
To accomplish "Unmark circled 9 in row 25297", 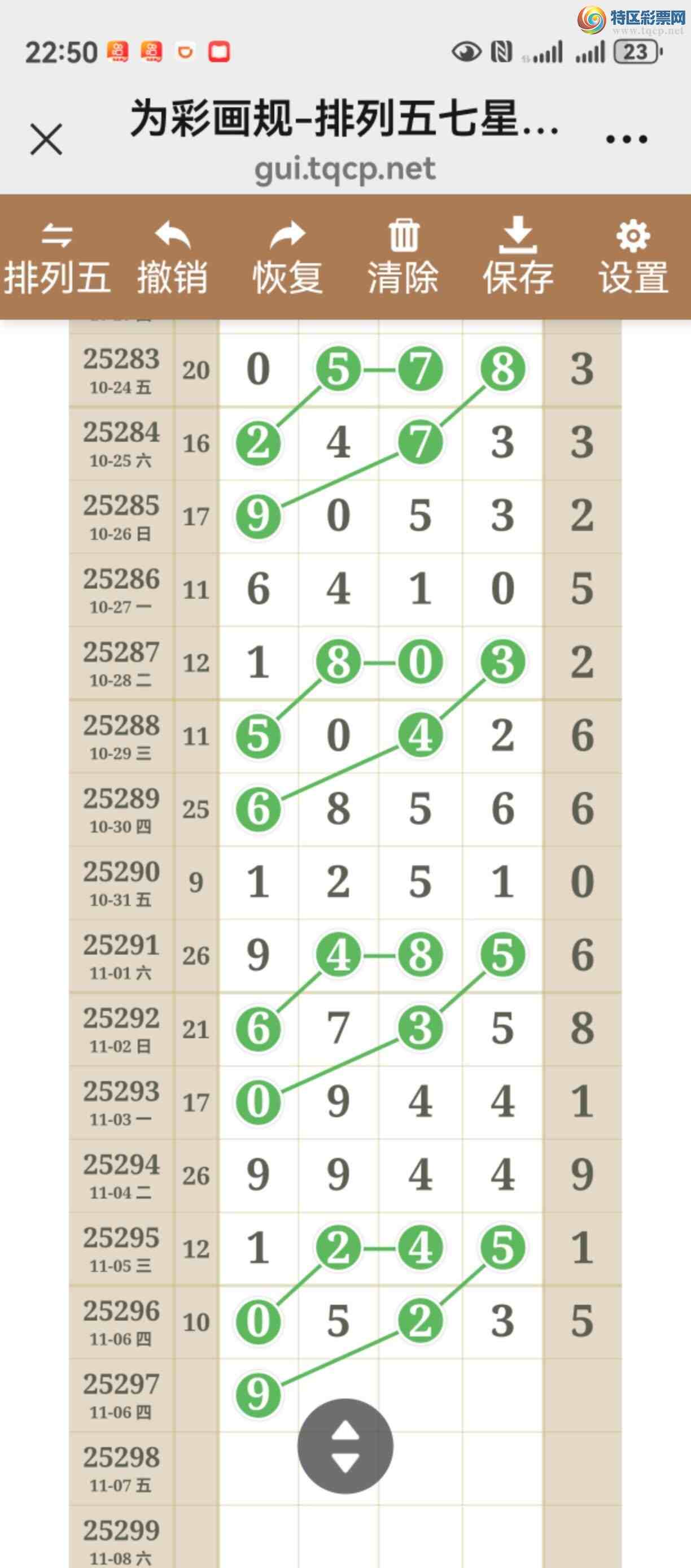I will click(x=259, y=1395).
